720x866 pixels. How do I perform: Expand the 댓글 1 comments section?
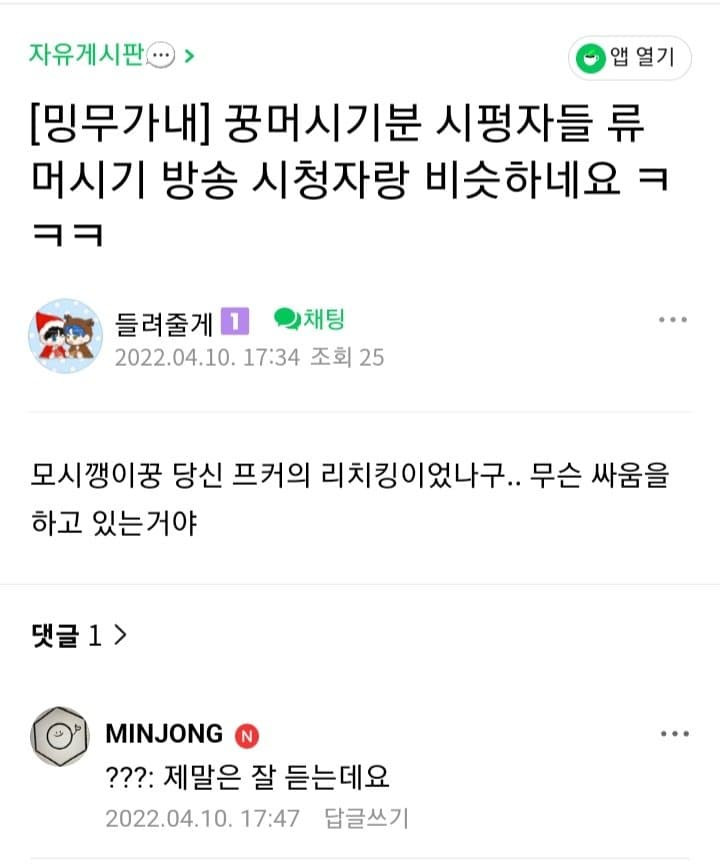(x=80, y=635)
